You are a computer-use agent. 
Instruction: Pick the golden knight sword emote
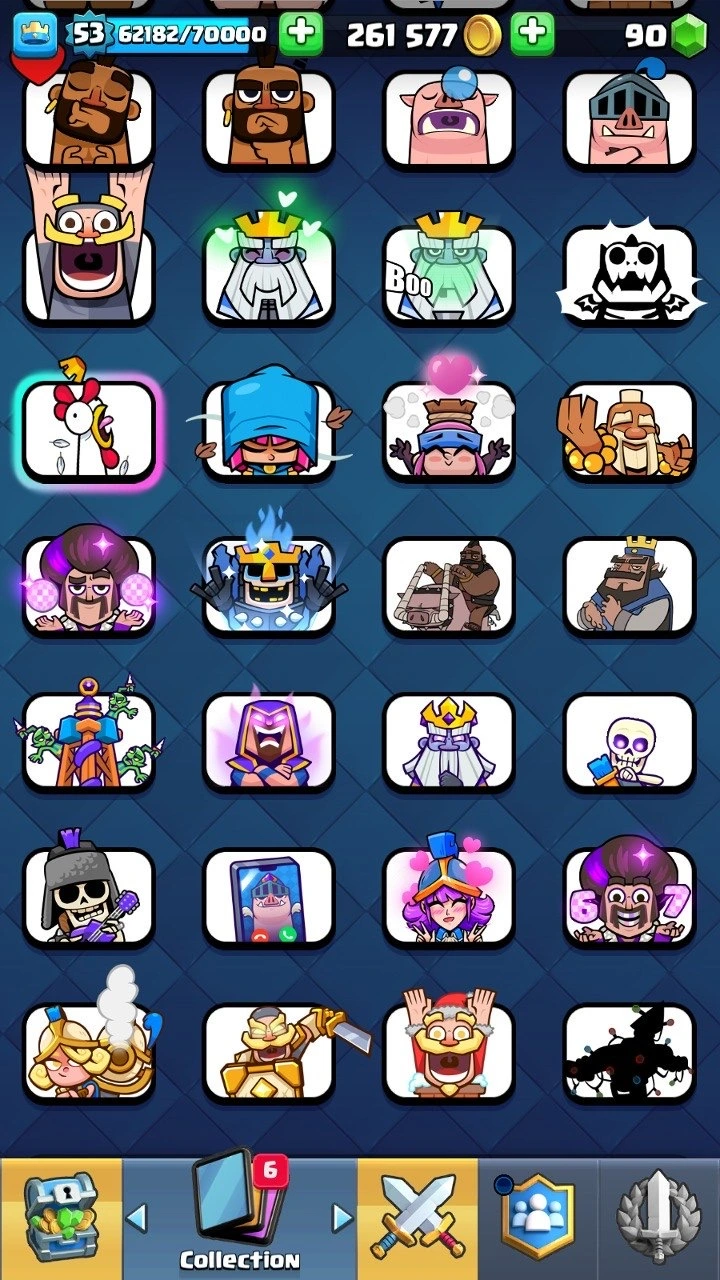click(269, 1051)
